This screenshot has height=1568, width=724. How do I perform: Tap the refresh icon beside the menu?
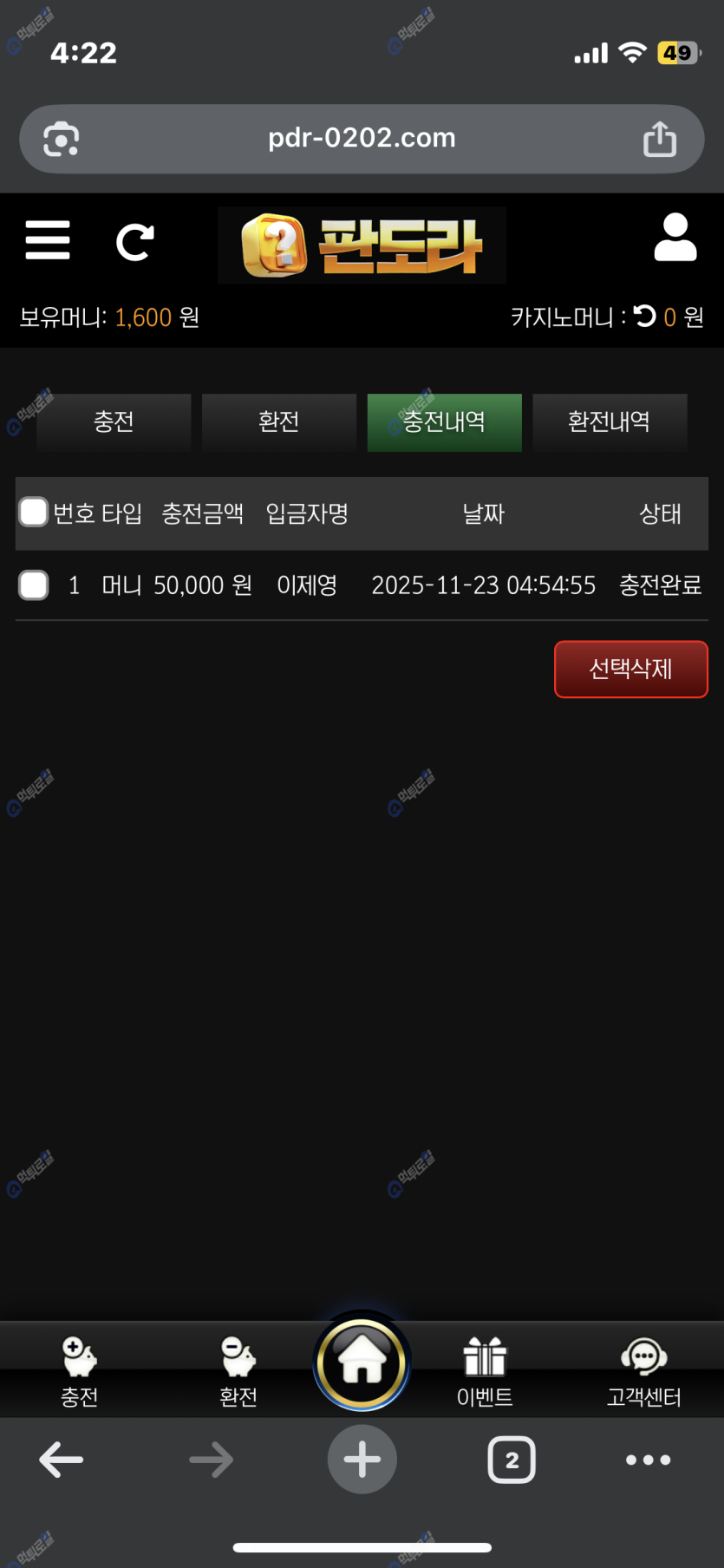135,242
